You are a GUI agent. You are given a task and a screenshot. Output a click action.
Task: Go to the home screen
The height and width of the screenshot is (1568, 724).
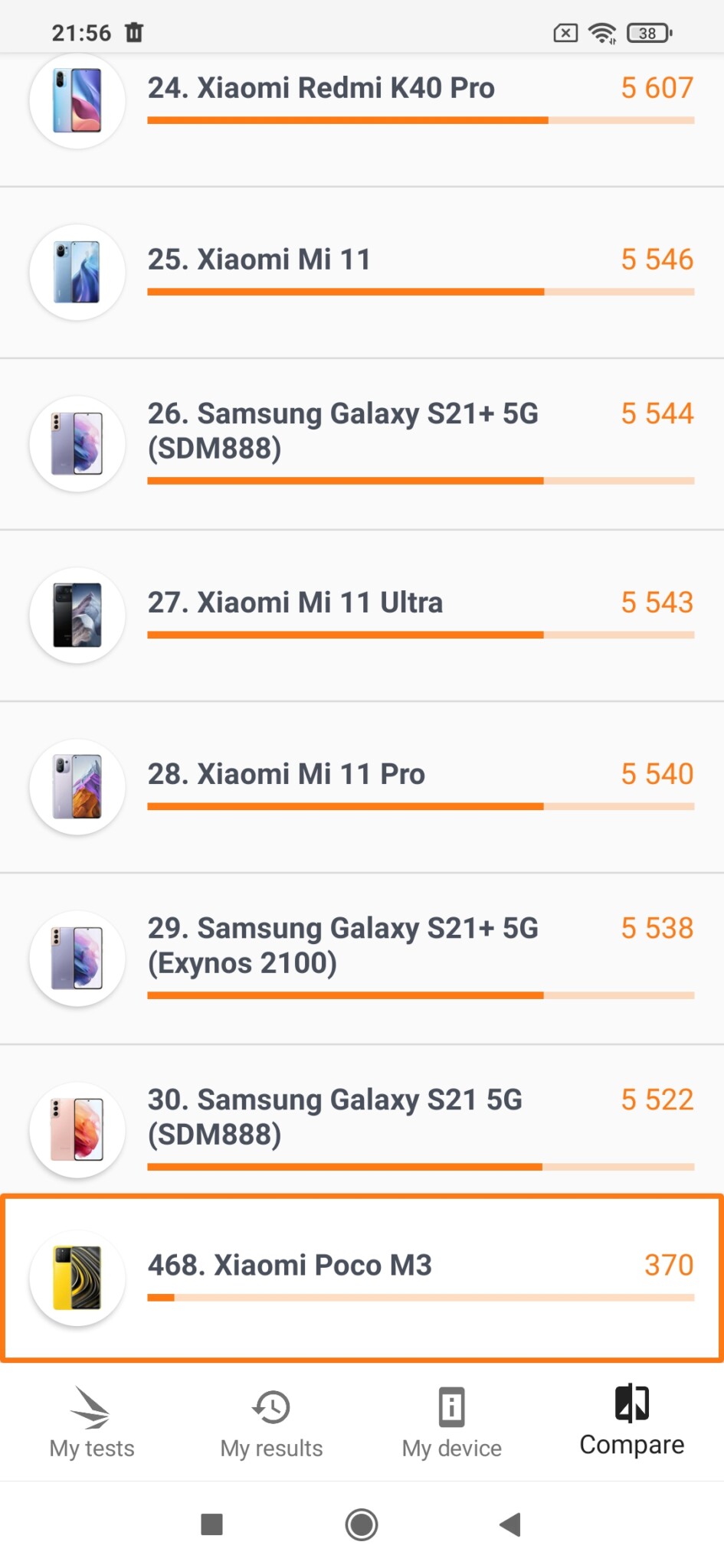pyautogui.click(x=362, y=1524)
